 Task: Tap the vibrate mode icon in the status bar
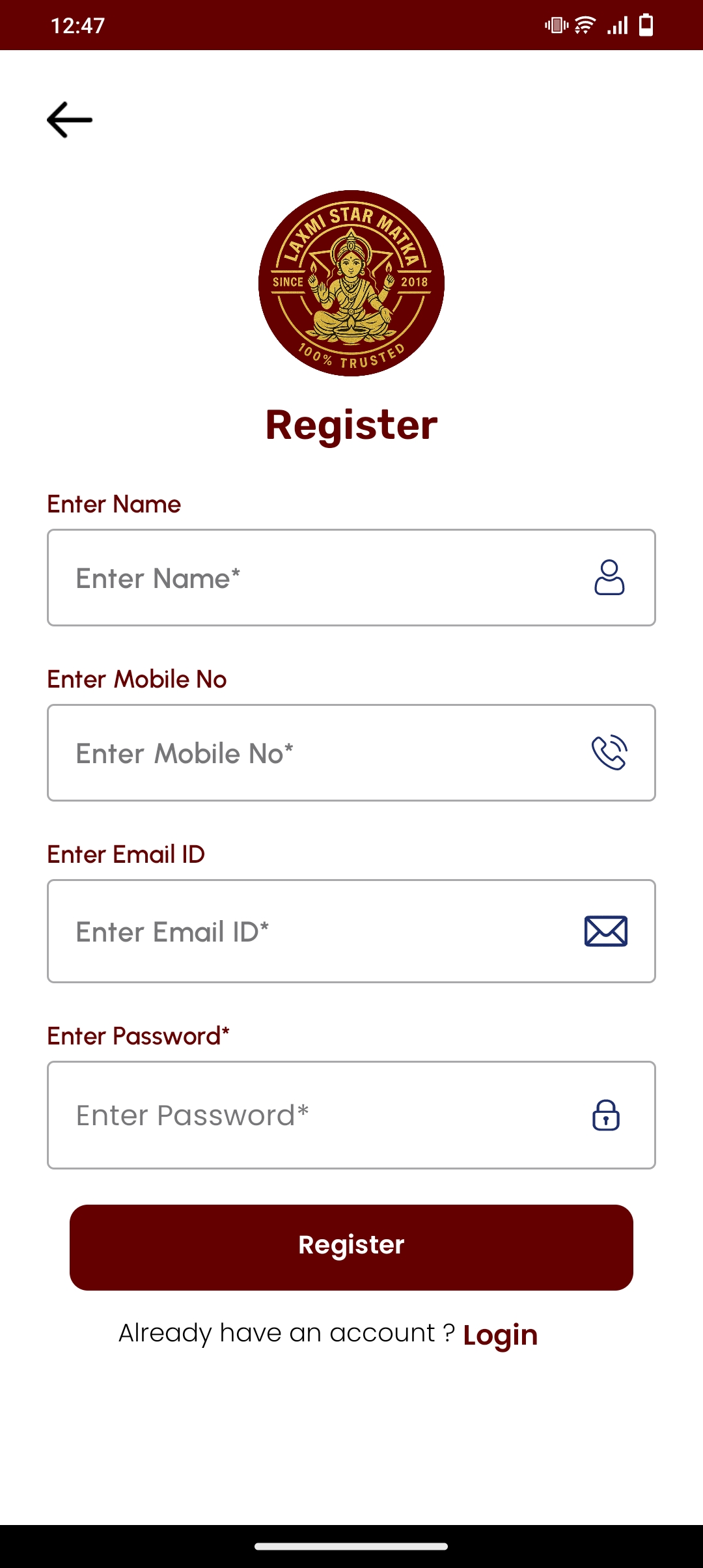coord(555,25)
